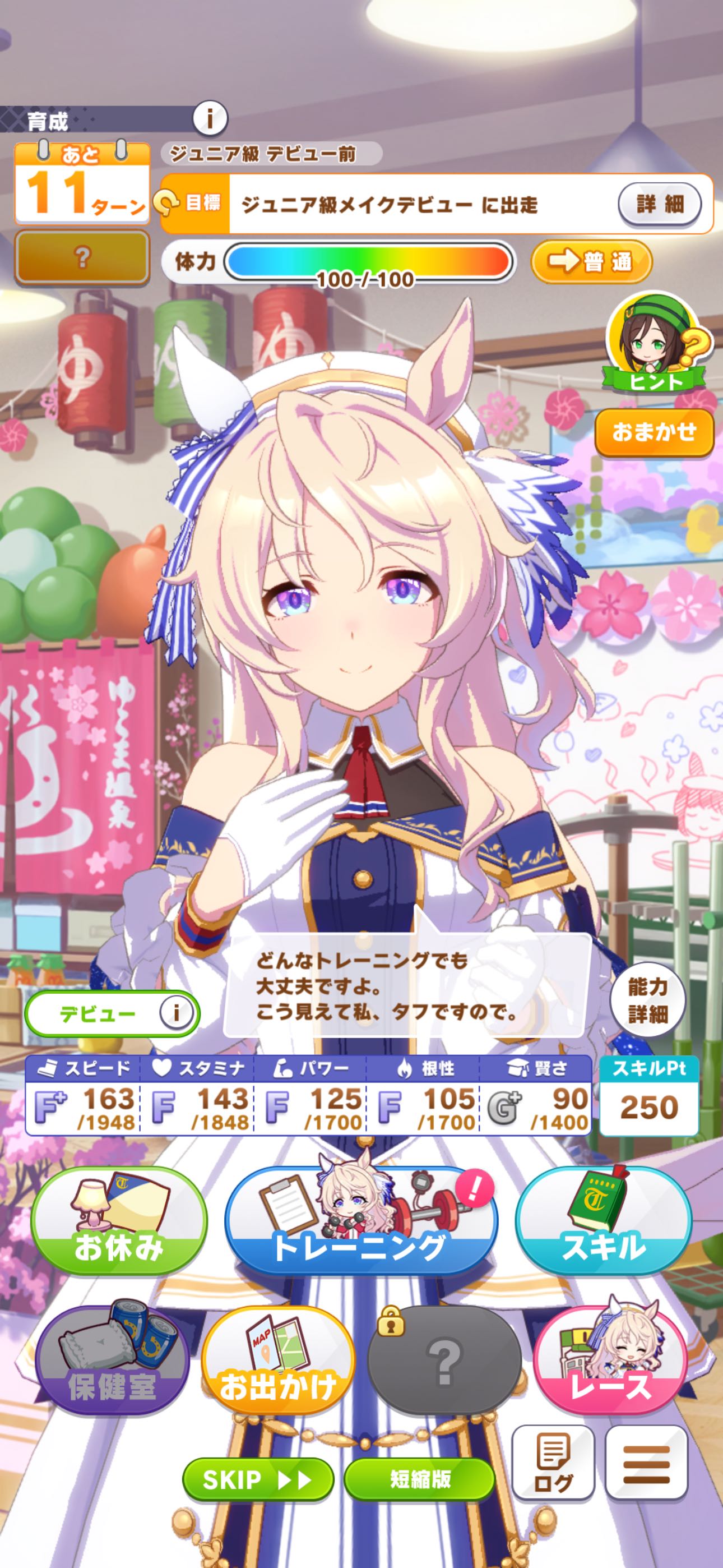Open the 育成 info icon
This screenshot has height=1568, width=723.
coord(210,119)
